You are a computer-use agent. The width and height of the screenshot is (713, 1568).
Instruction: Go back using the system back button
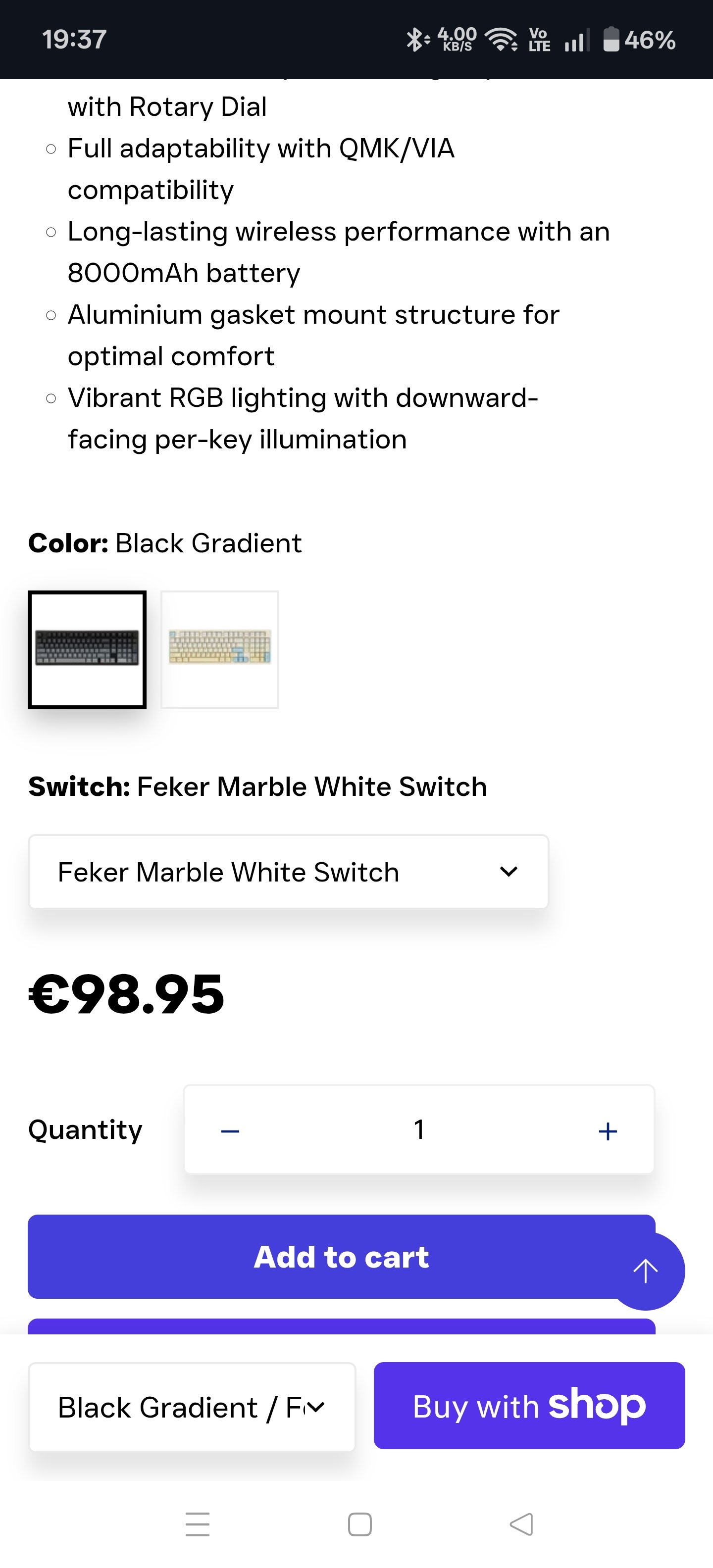[521, 1524]
